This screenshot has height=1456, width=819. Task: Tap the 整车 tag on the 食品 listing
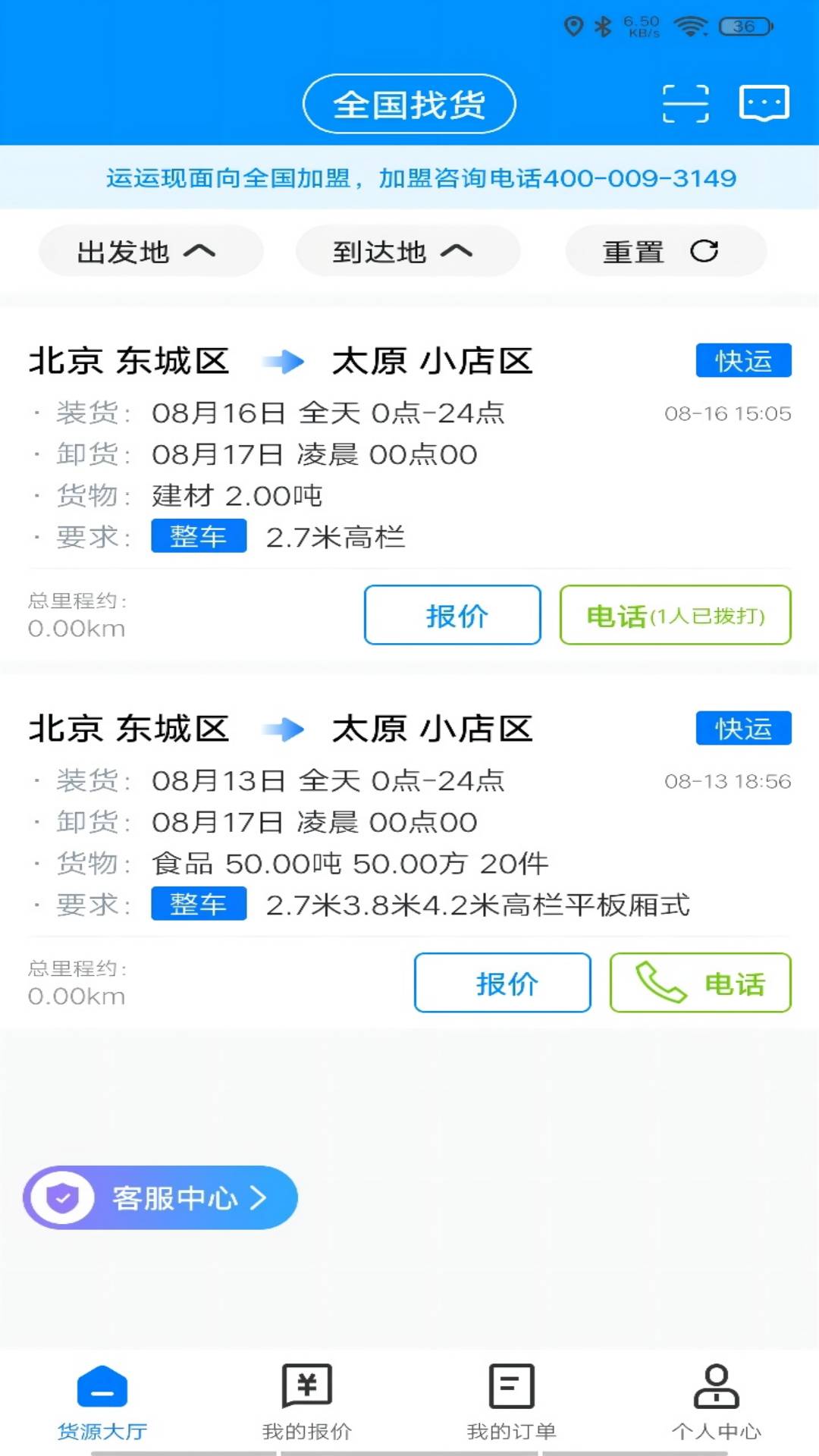(198, 904)
